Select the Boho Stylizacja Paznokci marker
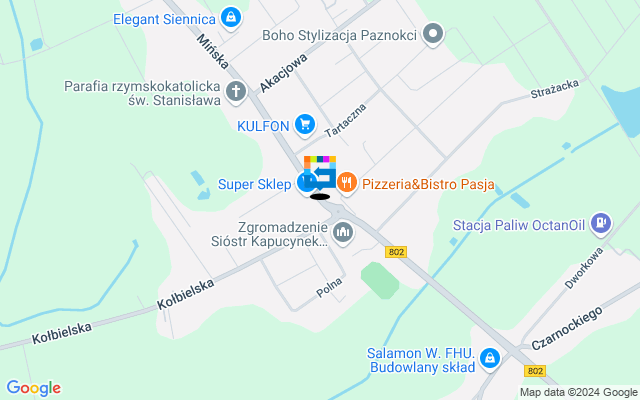Screen dimensions: 640x400 point(433,35)
